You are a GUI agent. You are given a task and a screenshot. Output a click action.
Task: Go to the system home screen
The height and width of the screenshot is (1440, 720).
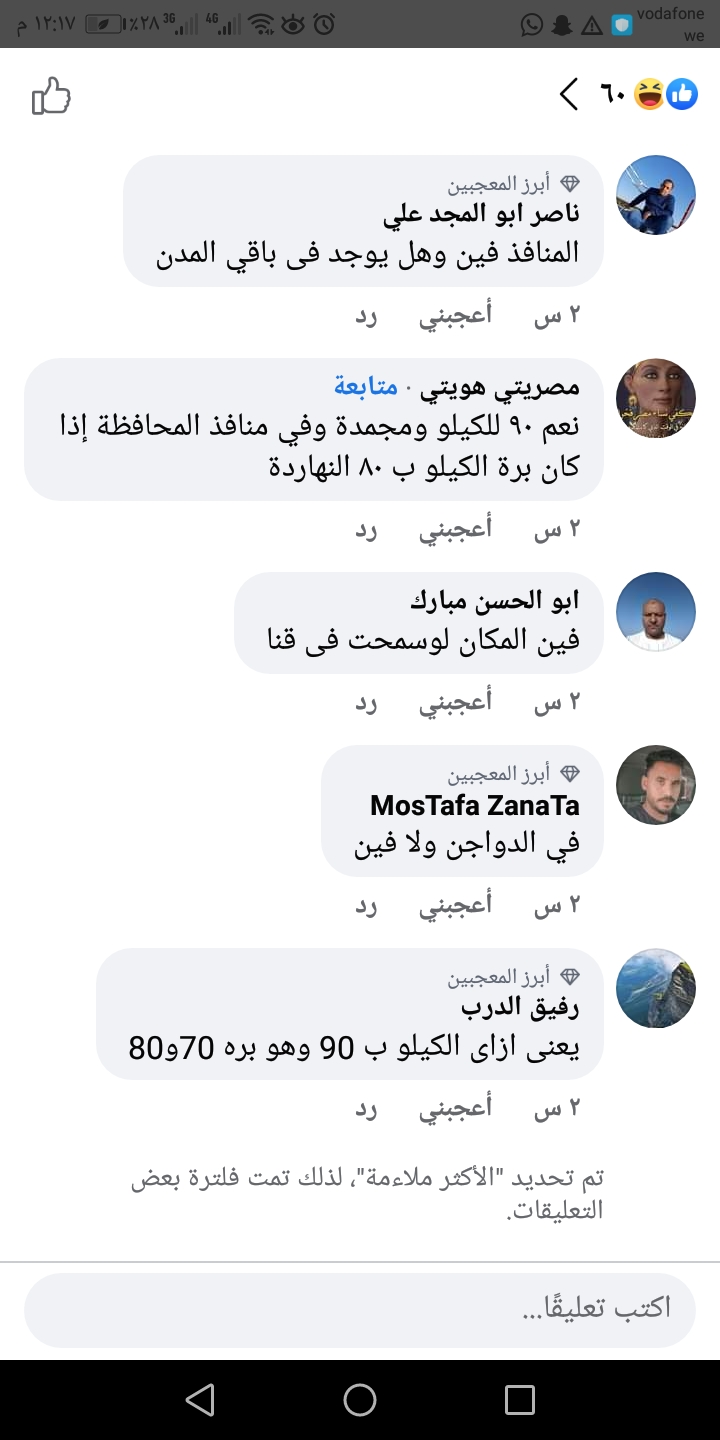360,1399
